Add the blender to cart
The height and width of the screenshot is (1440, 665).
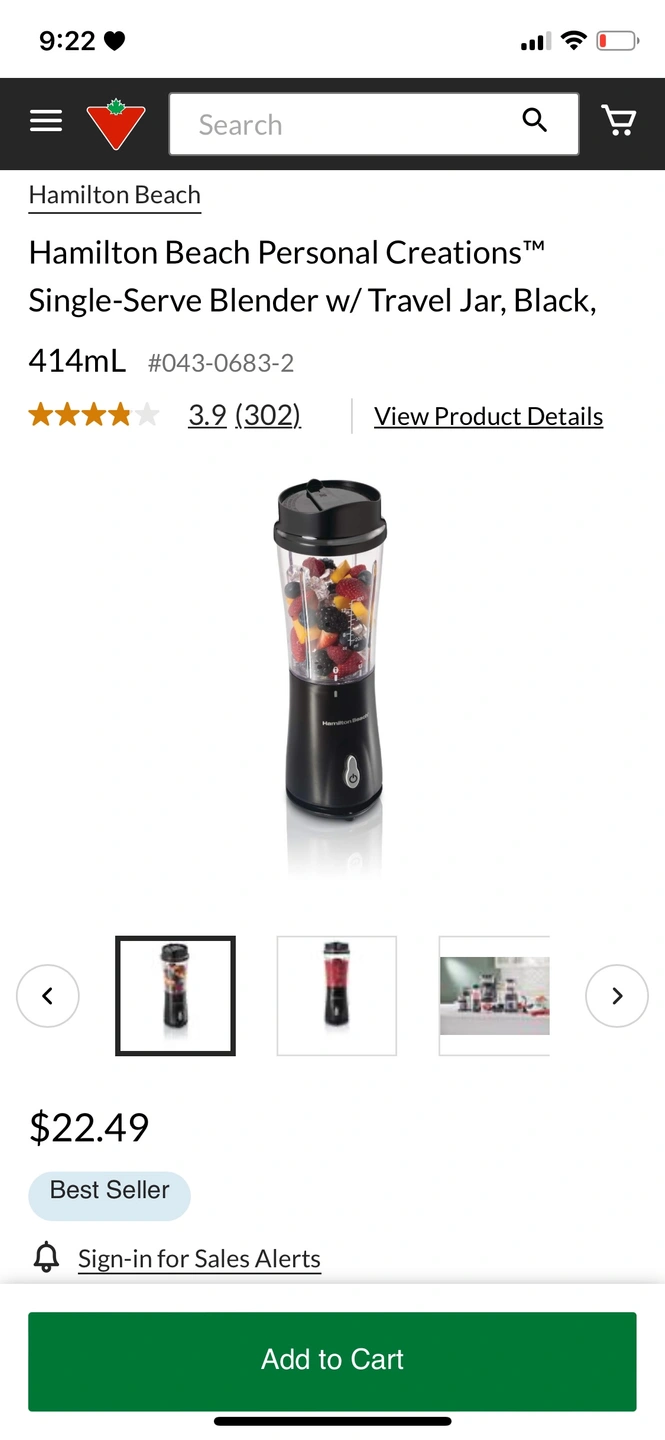(x=332, y=1360)
